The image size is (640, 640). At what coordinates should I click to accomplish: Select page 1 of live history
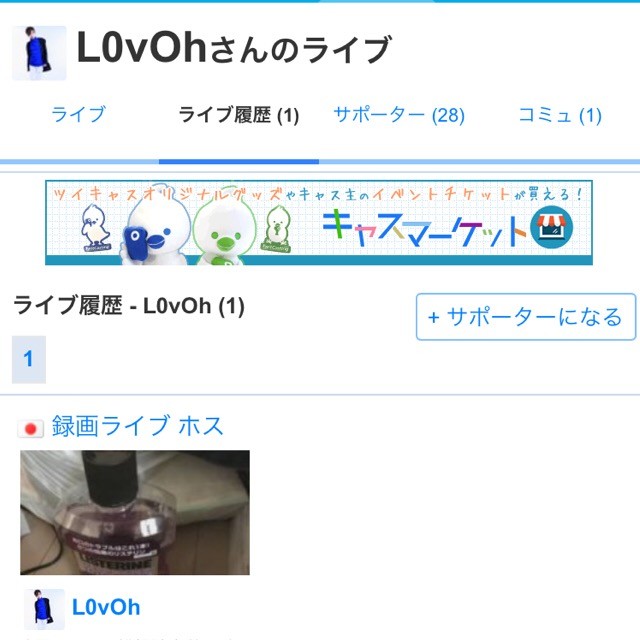[28, 359]
